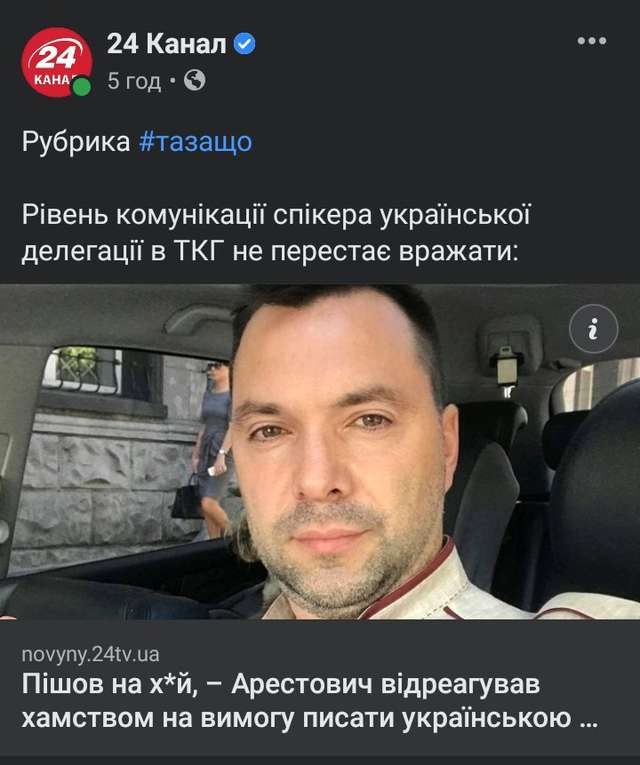Viewport: 640px width, 765px height.
Task: Open 24 Канал page name
Action: tap(169, 44)
